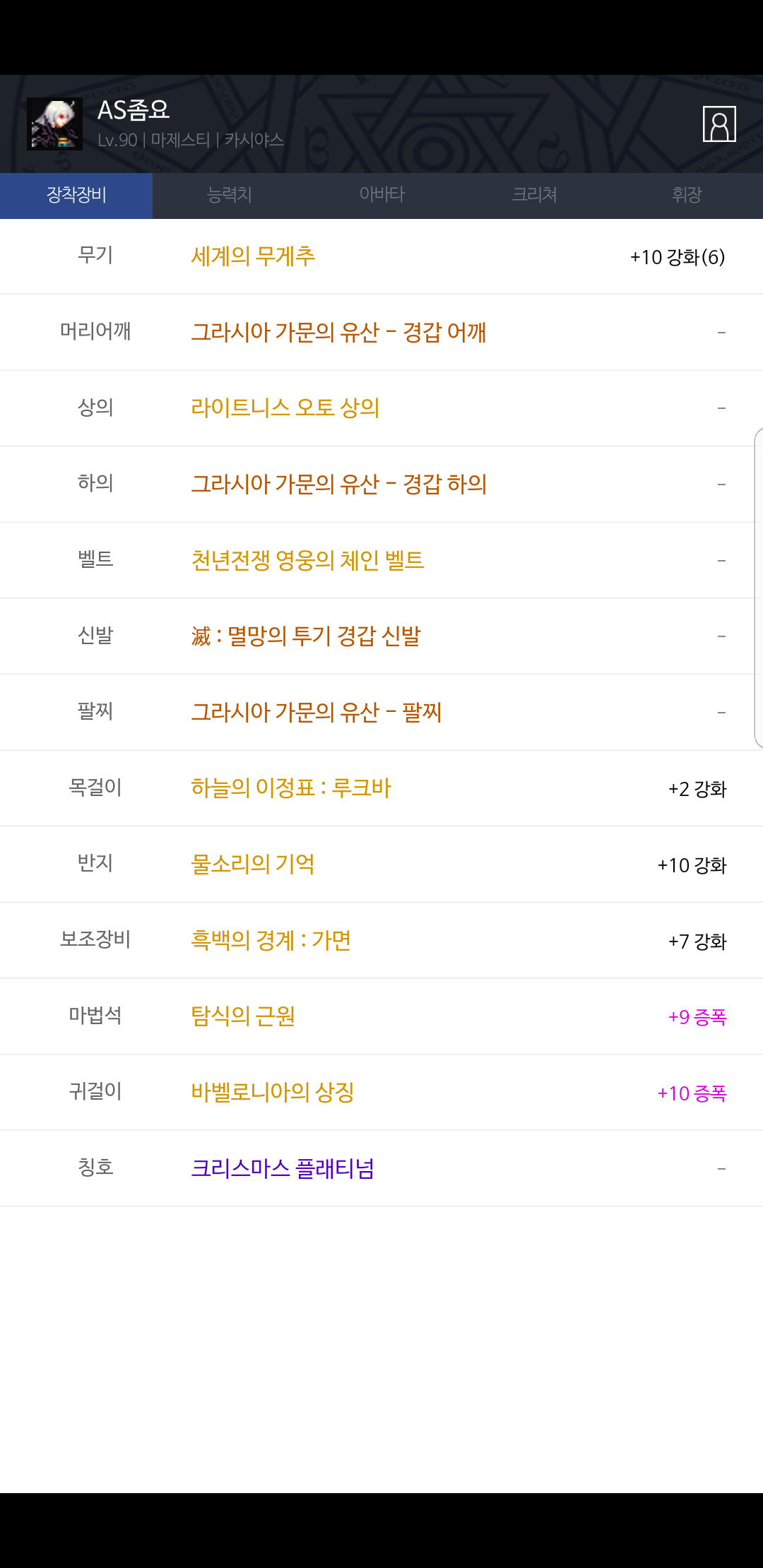Open weapon item 세계의 무게추
The image size is (763, 1568).
click(253, 256)
